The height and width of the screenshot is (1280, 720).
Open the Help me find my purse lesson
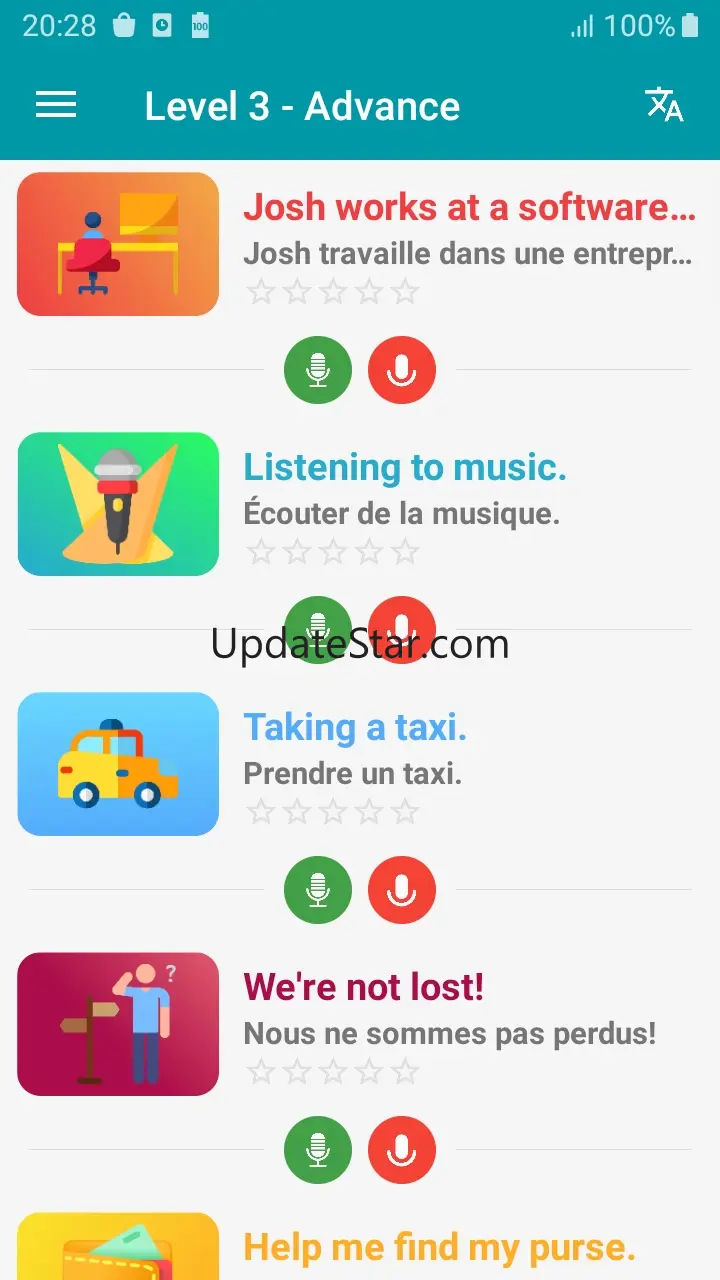pyautogui.click(x=440, y=1248)
